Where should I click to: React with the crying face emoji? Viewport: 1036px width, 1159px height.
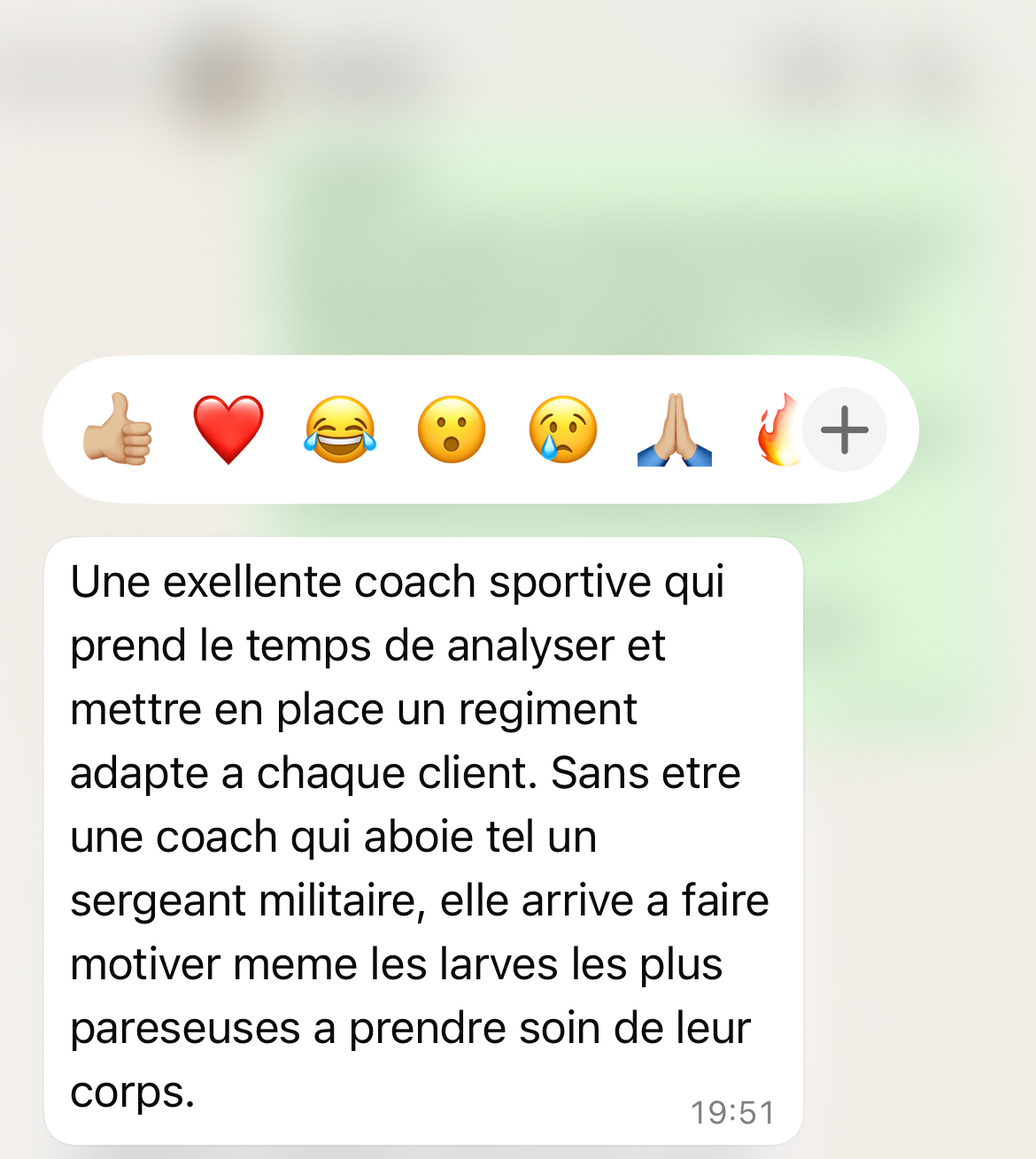click(563, 430)
